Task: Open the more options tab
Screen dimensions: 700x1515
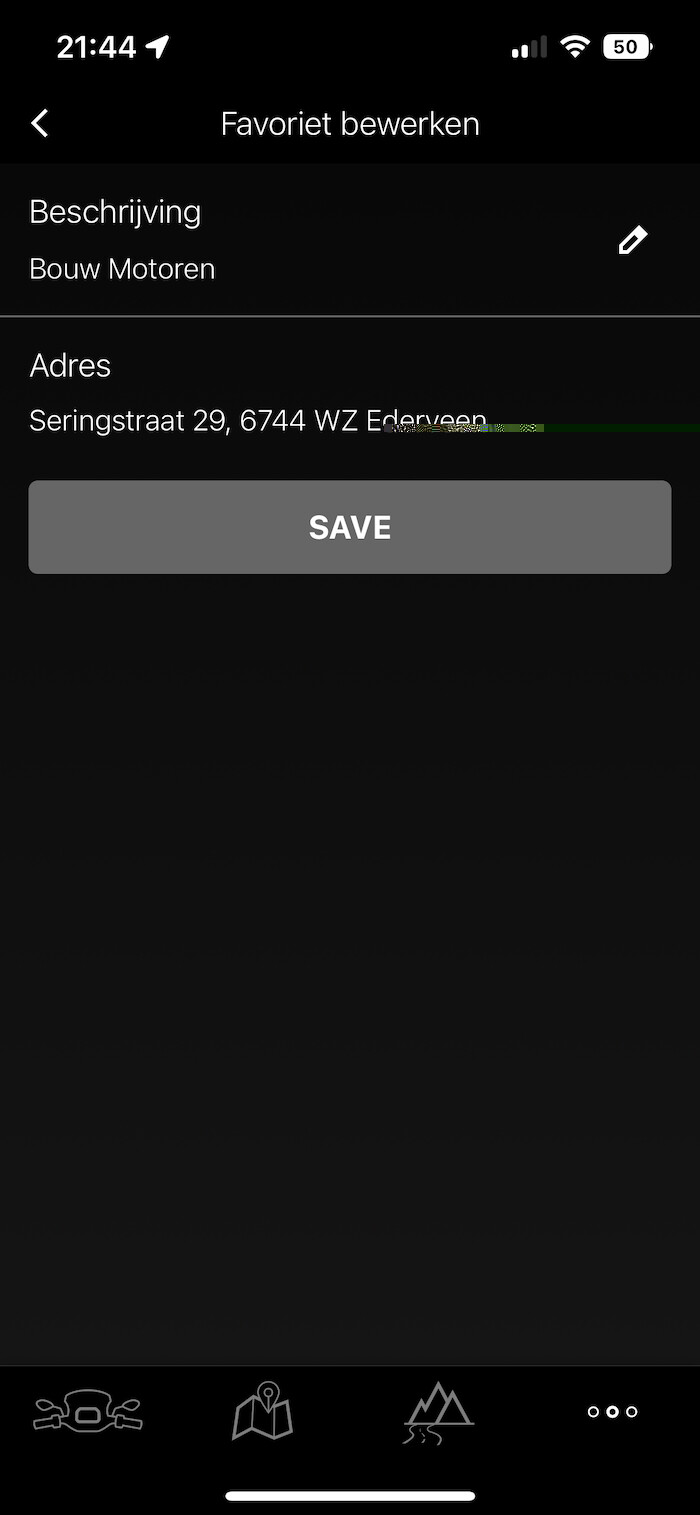Action: (612, 1412)
